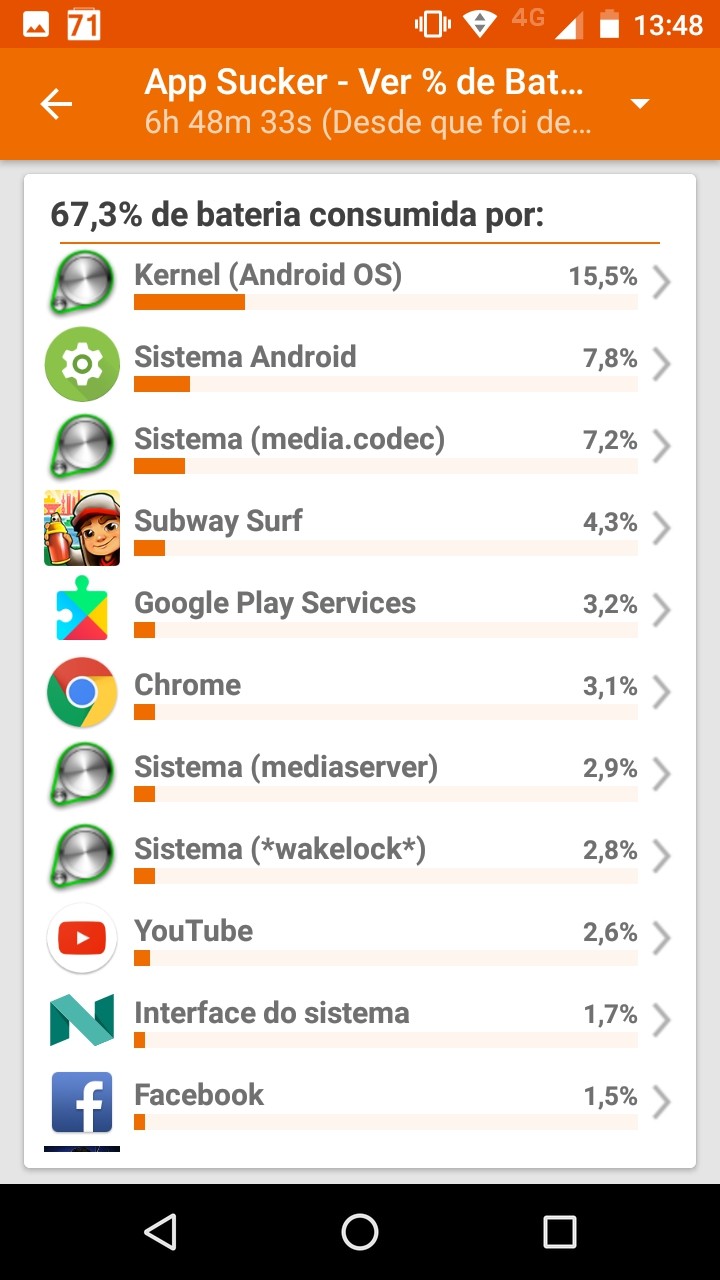The width and height of the screenshot is (720, 1280).
Task: Open Subway Surf battery consumption
Action: [x=360, y=529]
